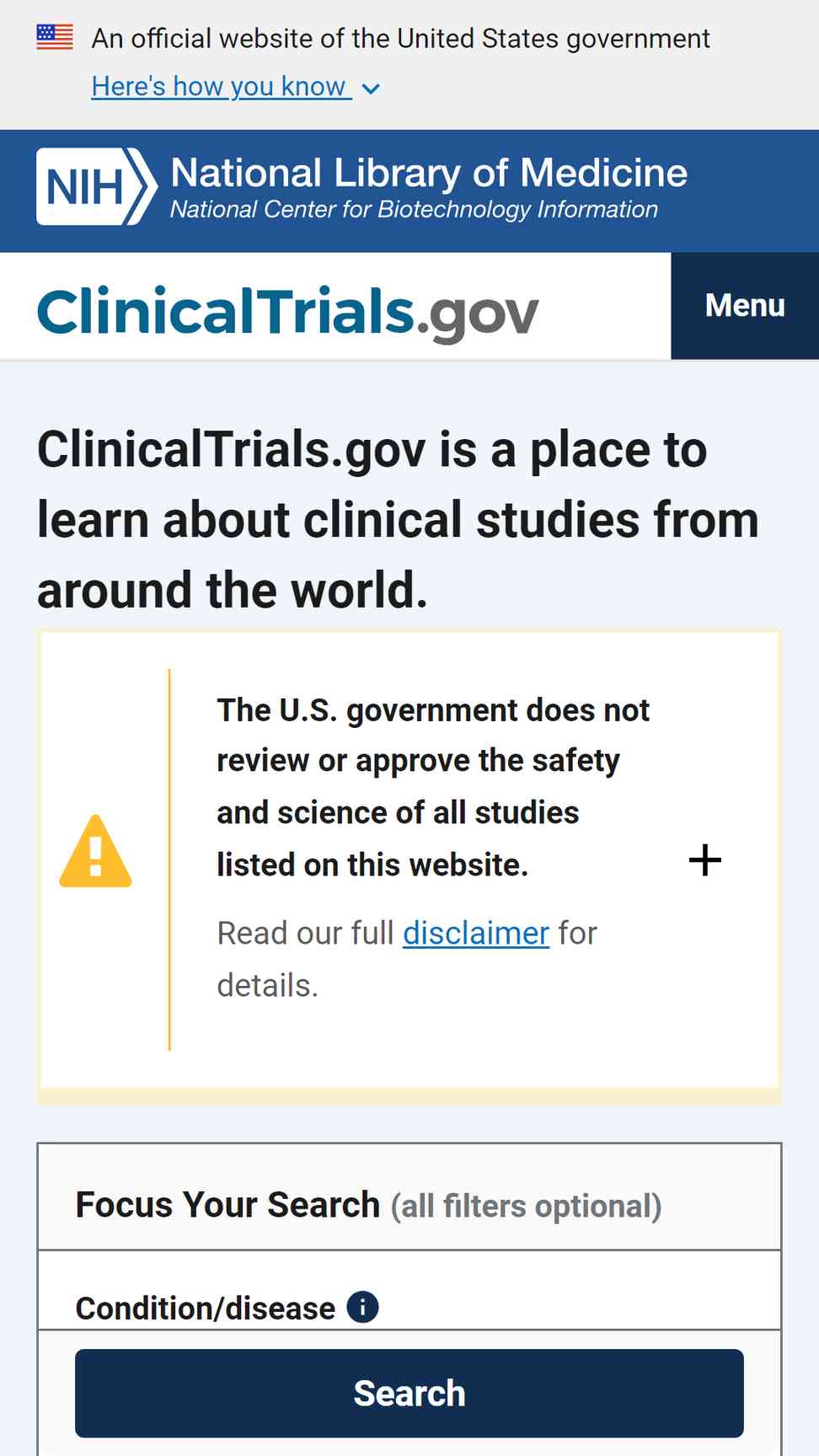
Task: Show info about Condition/disease field
Action: coord(362,1308)
